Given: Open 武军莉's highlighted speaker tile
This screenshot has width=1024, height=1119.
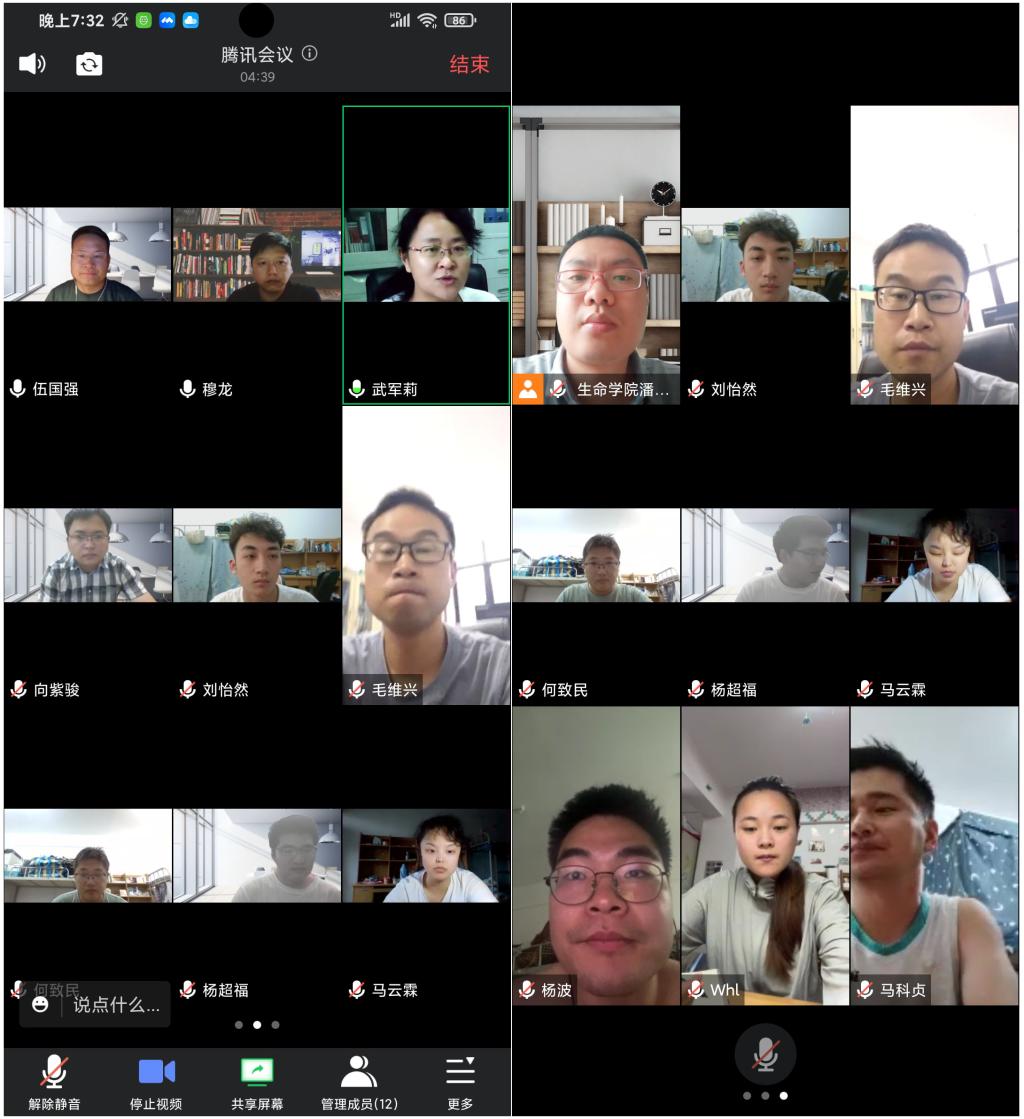Looking at the screenshot, I should tap(426, 255).
